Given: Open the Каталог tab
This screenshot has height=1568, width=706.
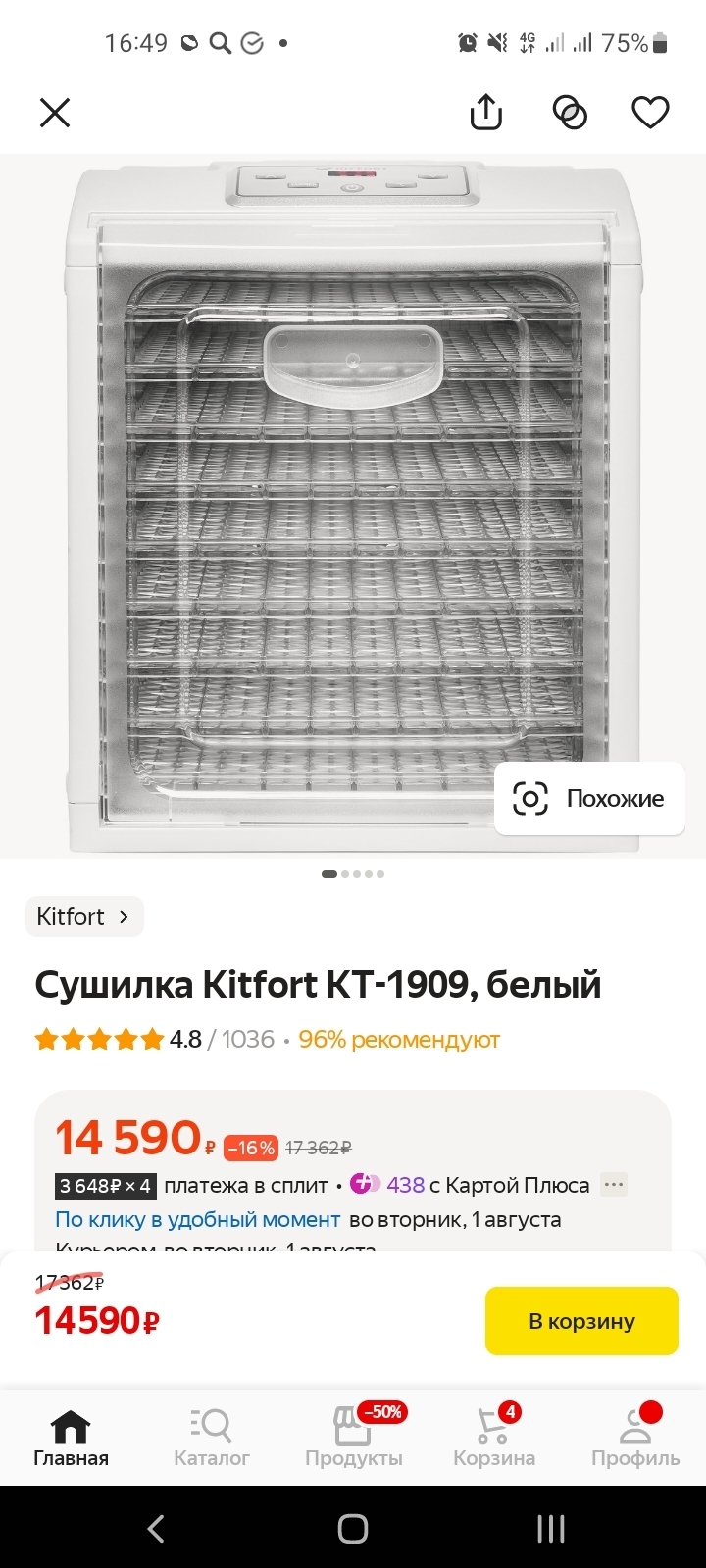Looking at the screenshot, I should pyautogui.click(x=212, y=1438).
